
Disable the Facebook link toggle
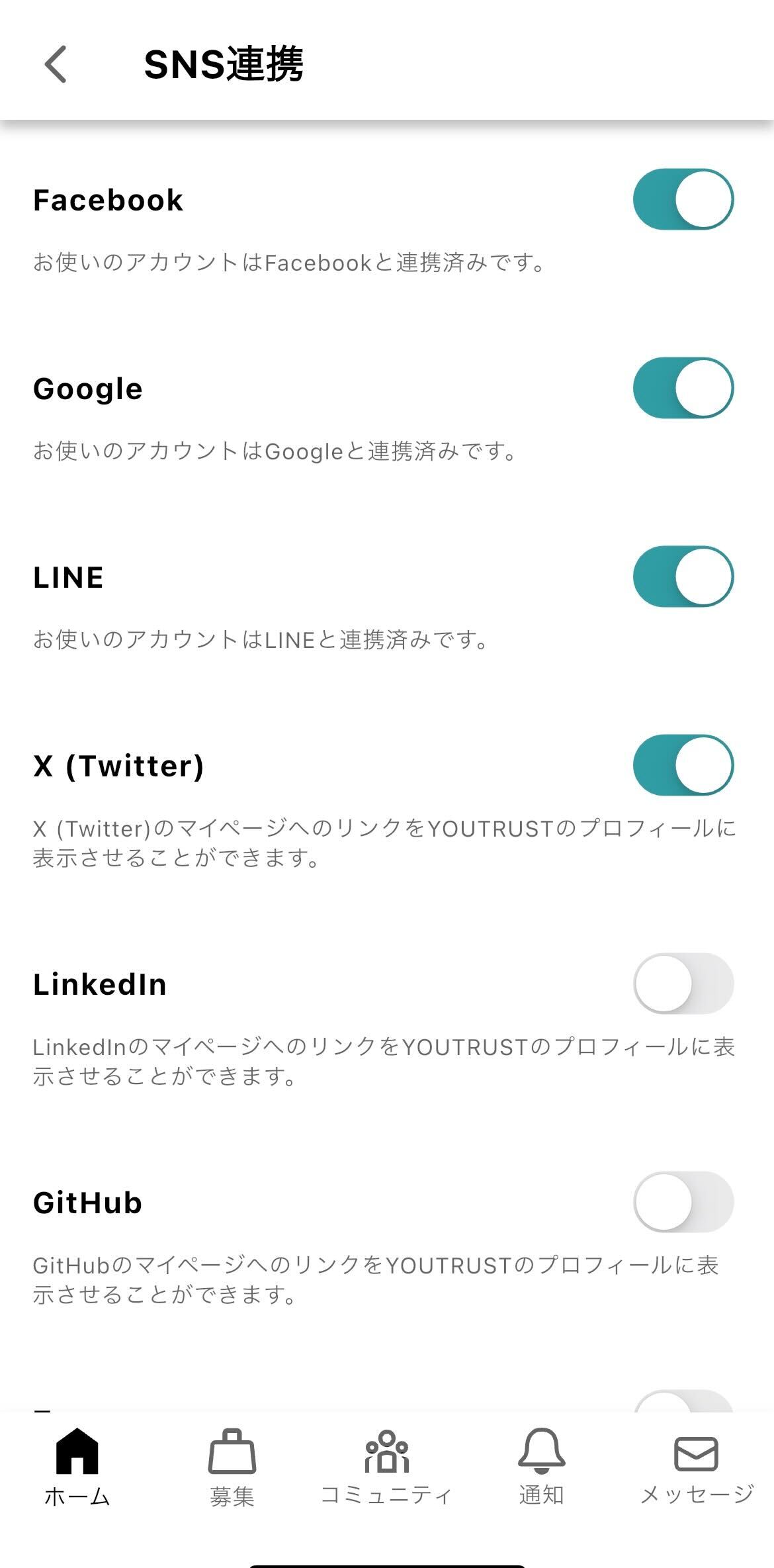tap(683, 199)
